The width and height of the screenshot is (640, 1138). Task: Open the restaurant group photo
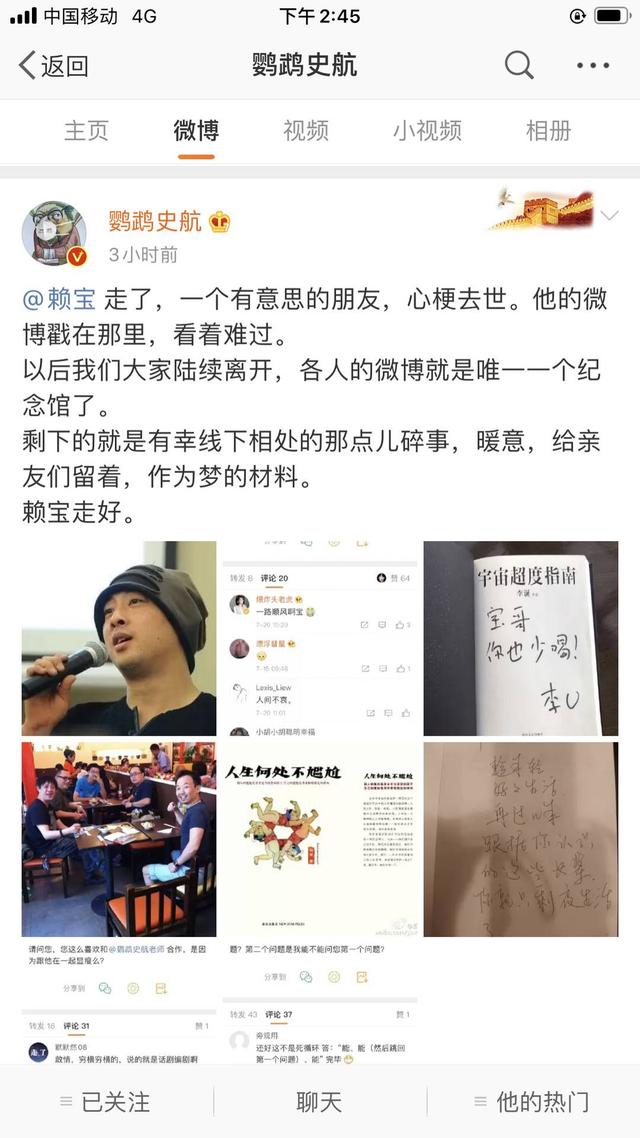119,839
